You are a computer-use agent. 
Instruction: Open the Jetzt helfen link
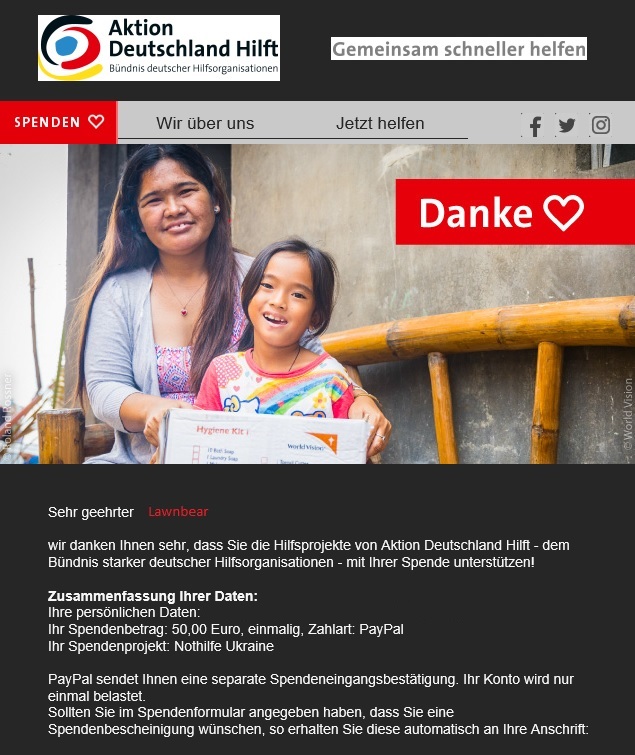point(380,124)
